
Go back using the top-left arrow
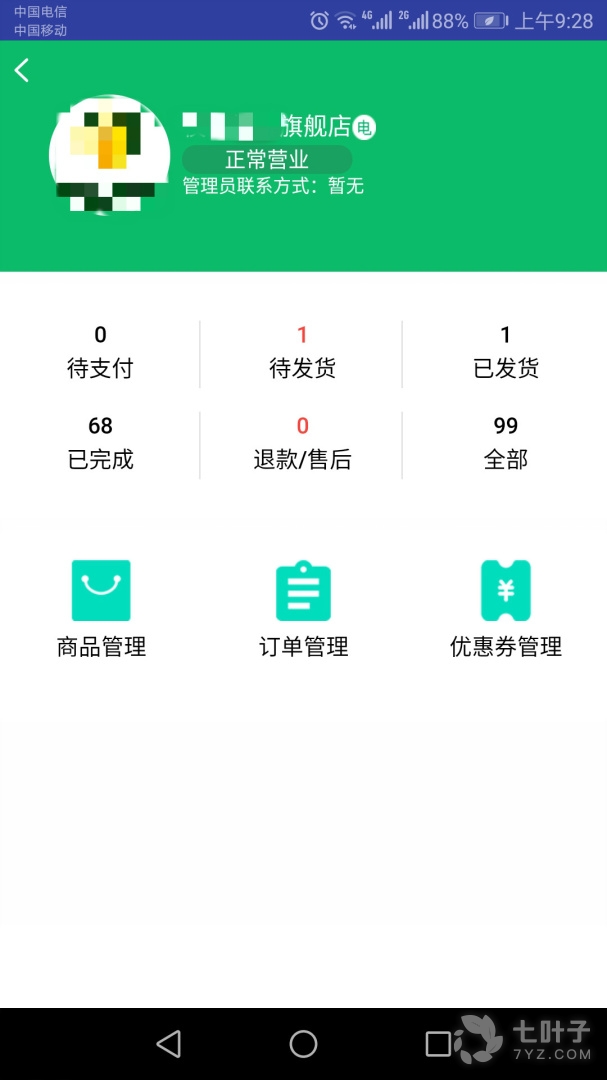tap(22, 70)
